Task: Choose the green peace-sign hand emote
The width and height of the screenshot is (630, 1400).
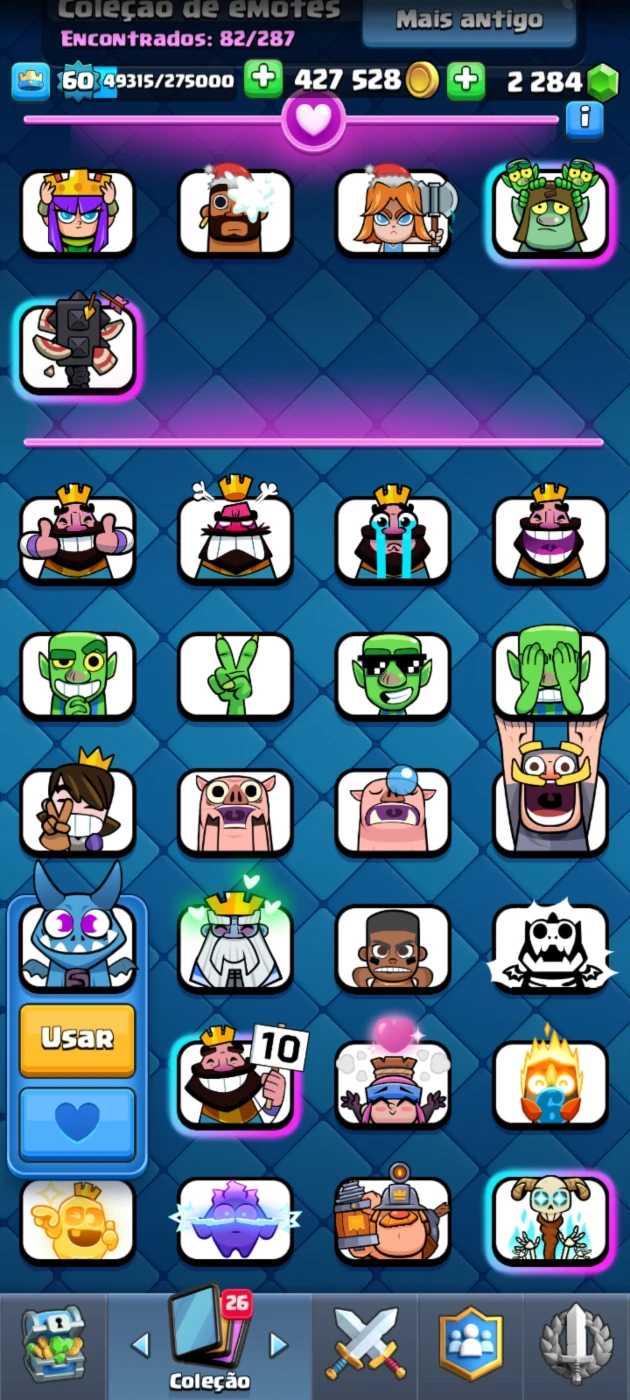Action: click(235, 675)
